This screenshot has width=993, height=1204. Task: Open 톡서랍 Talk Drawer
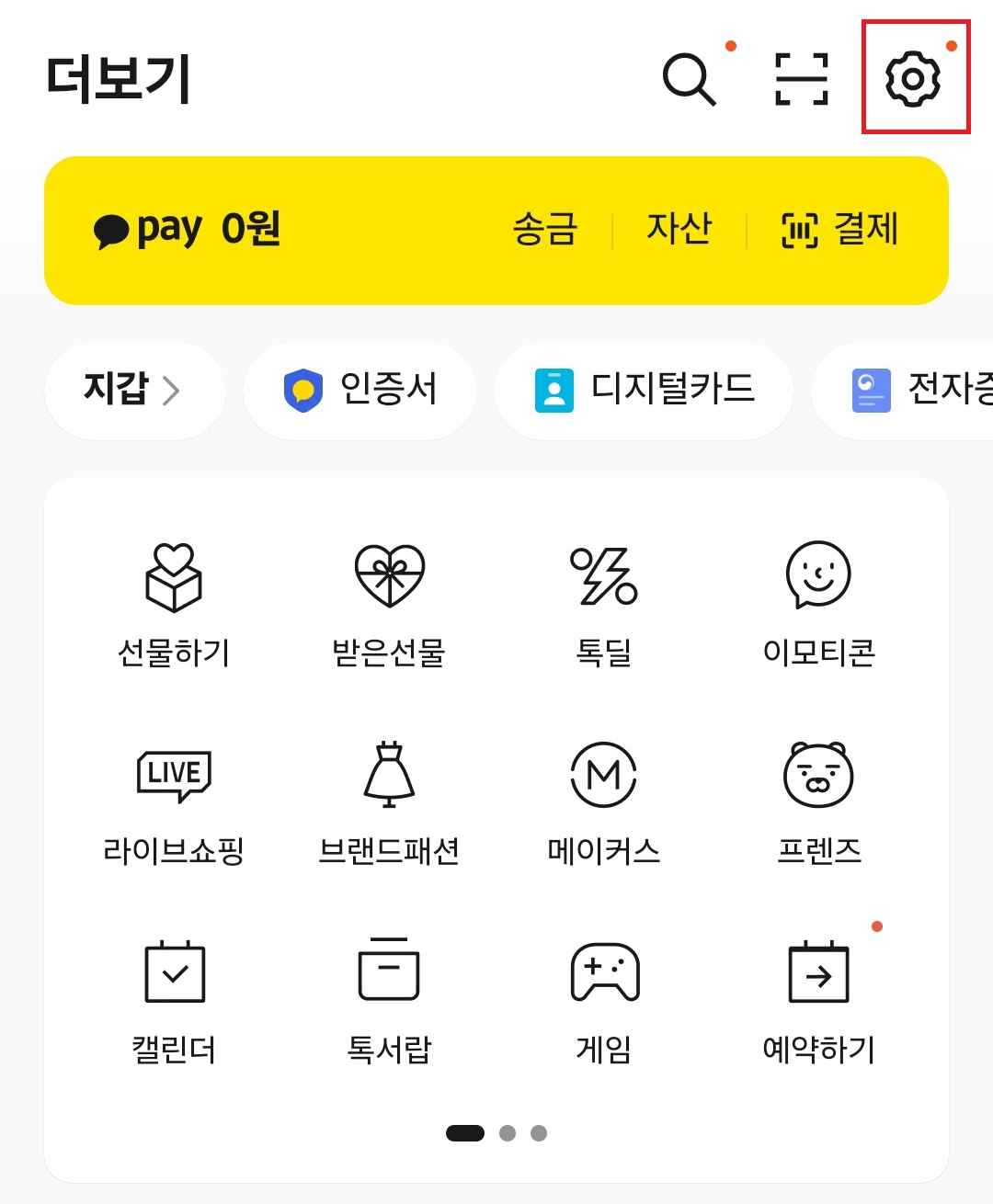tap(388, 997)
